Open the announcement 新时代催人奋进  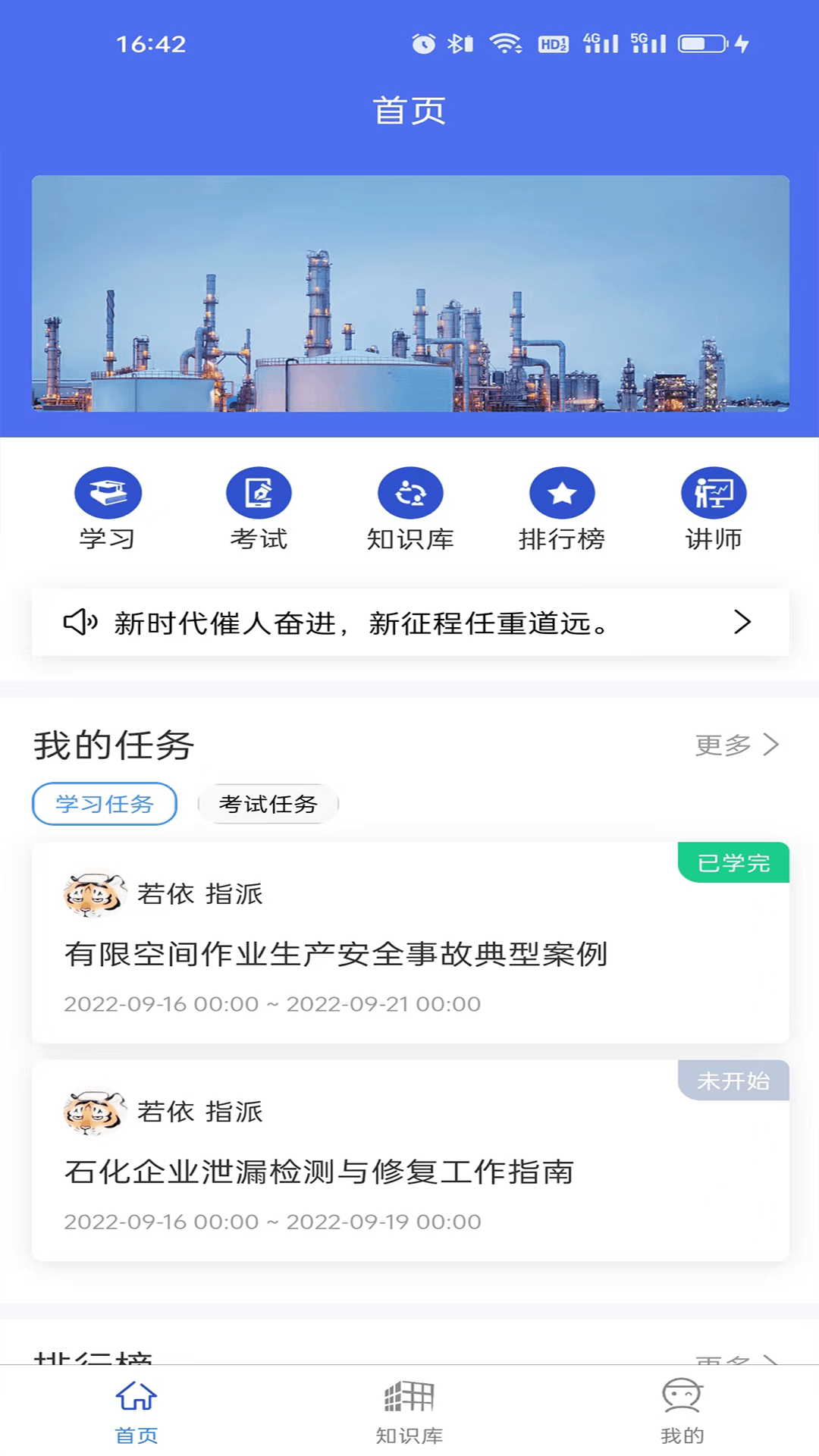pos(409,623)
